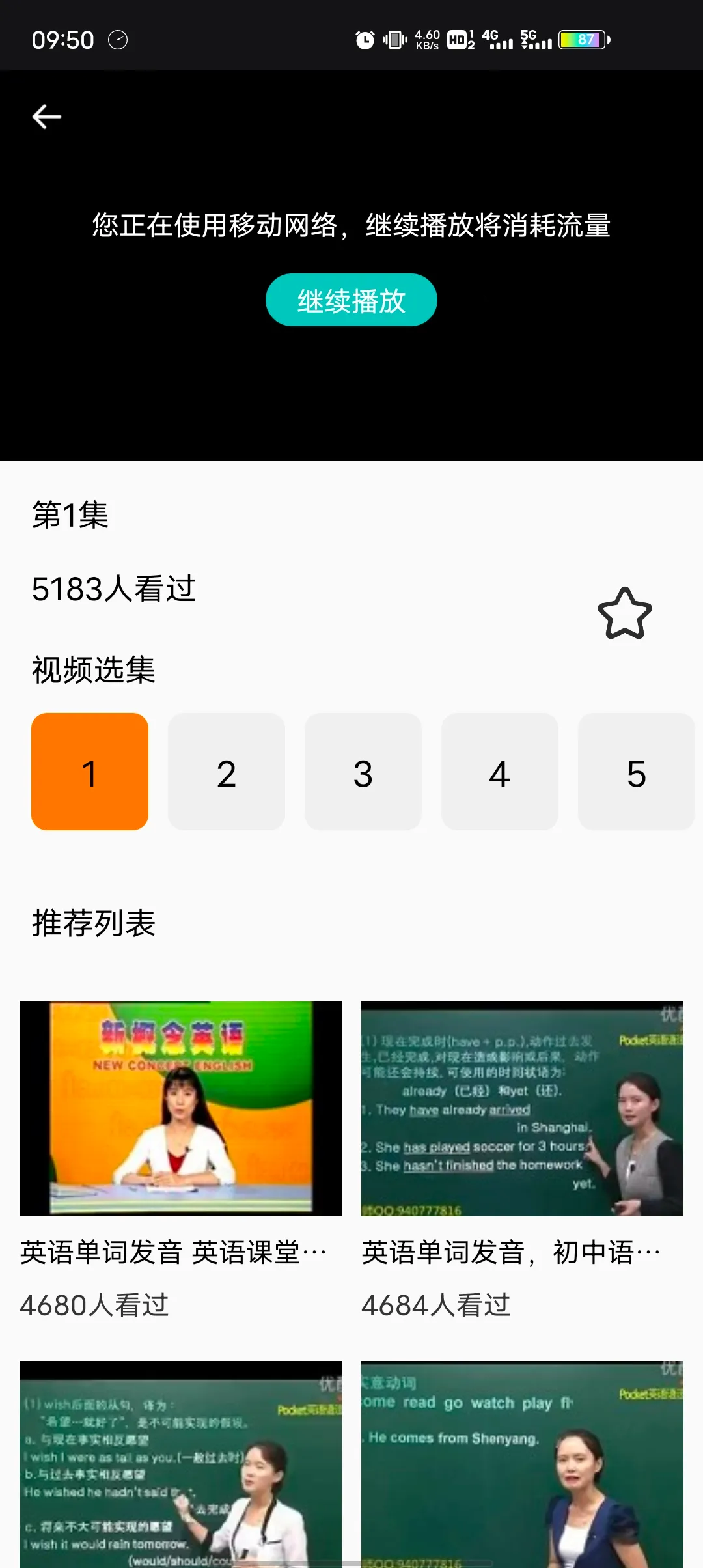The width and height of the screenshot is (703, 1568).
Task: Select episode 2
Action: coord(227,772)
